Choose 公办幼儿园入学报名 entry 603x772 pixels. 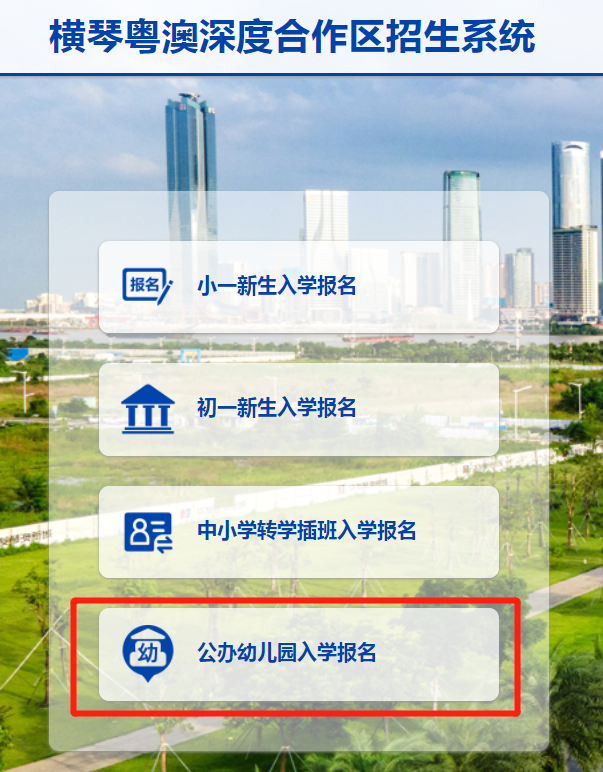[298, 654]
